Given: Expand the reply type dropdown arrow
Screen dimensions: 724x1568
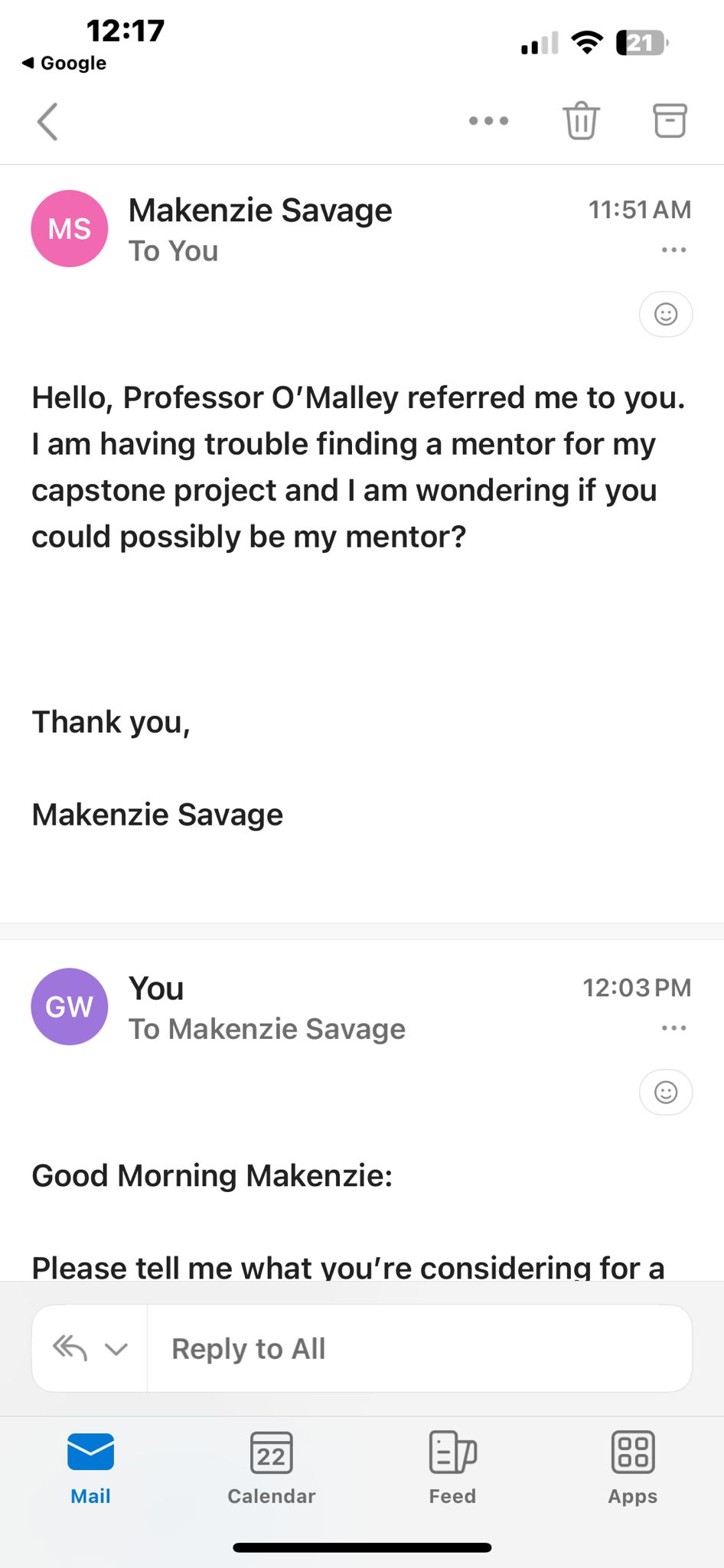Looking at the screenshot, I should [x=116, y=1349].
